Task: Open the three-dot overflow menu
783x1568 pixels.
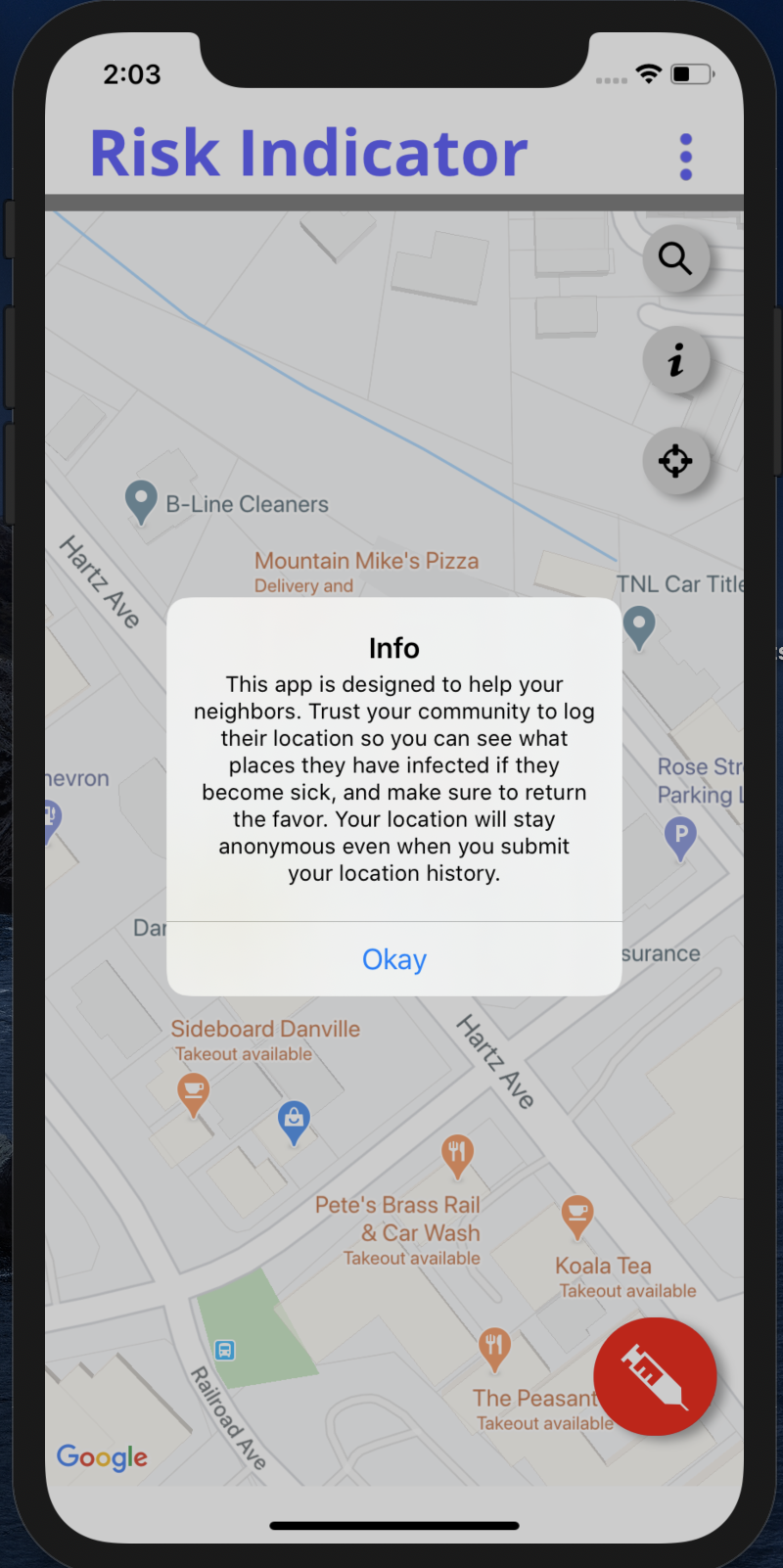Action: (685, 157)
